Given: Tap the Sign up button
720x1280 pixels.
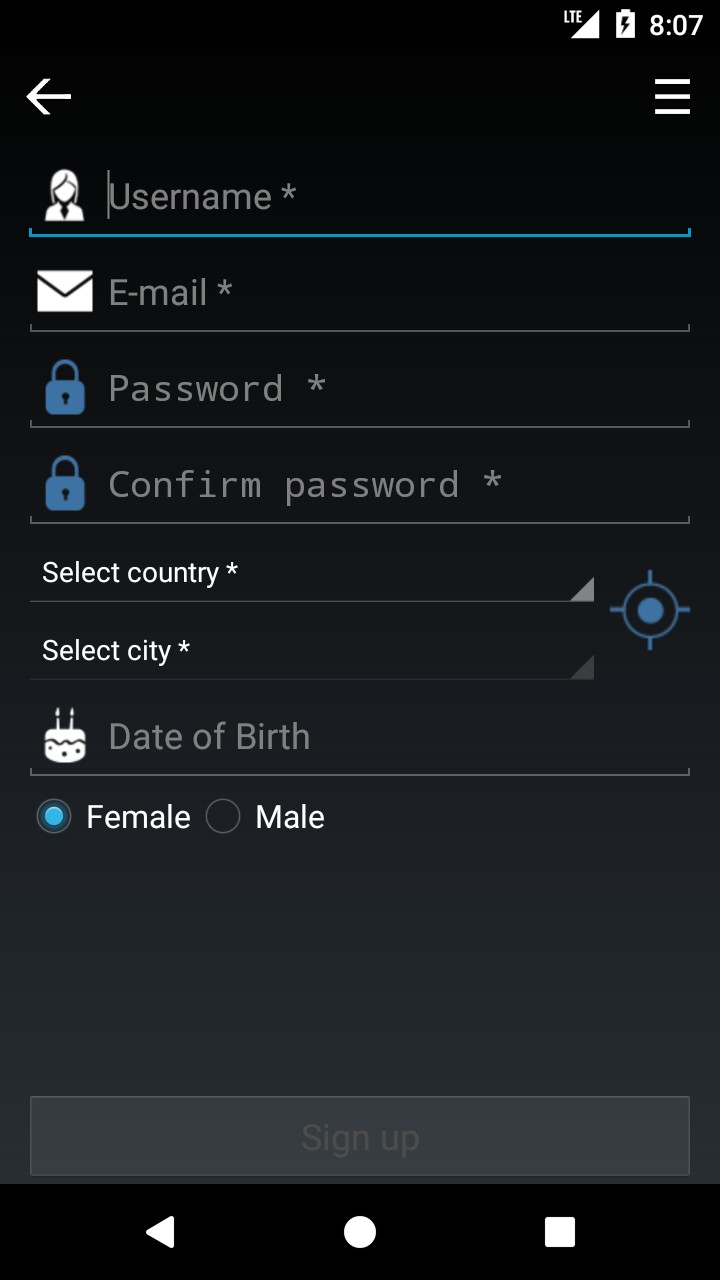Looking at the screenshot, I should (360, 1136).
